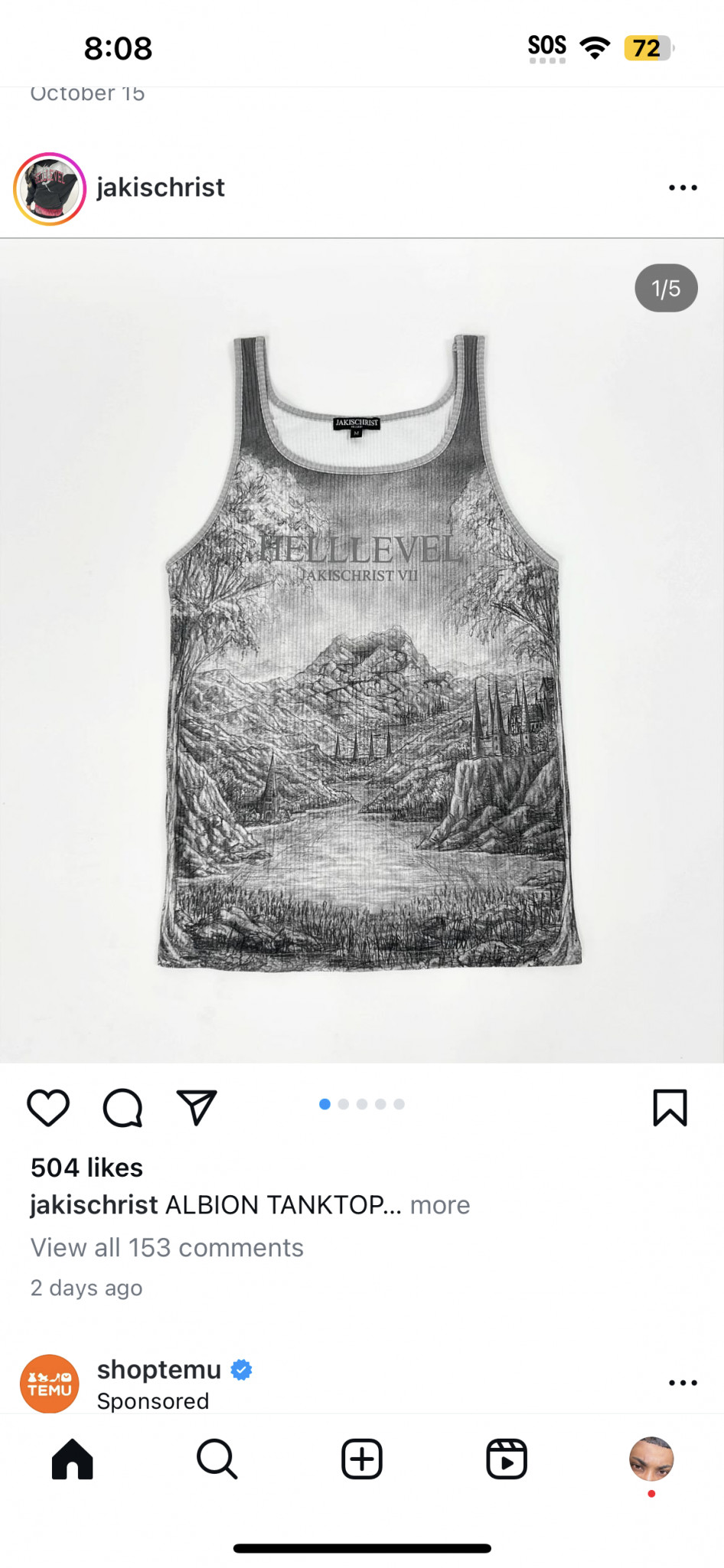Image resolution: width=724 pixels, height=1568 pixels.
Task: View all 153 comments
Action: click(x=167, y=1248)
